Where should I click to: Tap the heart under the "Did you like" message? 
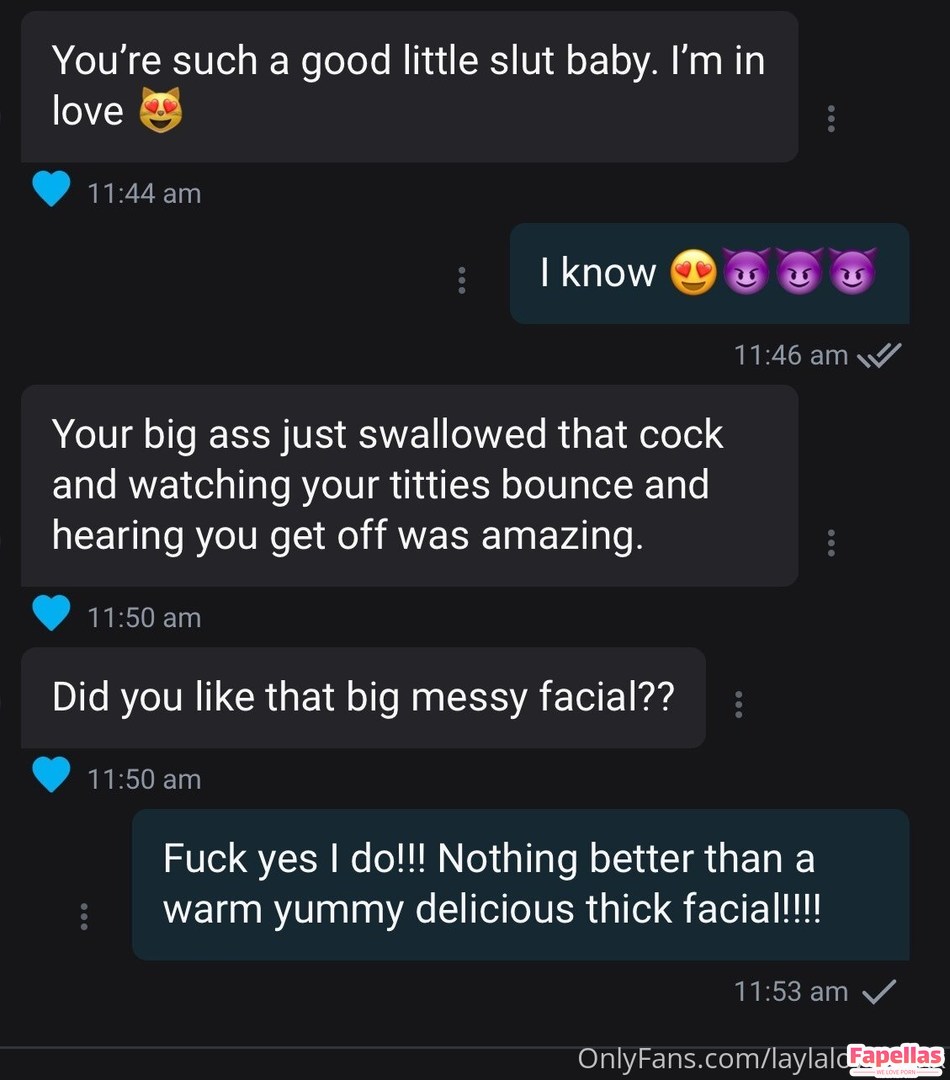tap(50, 776)
